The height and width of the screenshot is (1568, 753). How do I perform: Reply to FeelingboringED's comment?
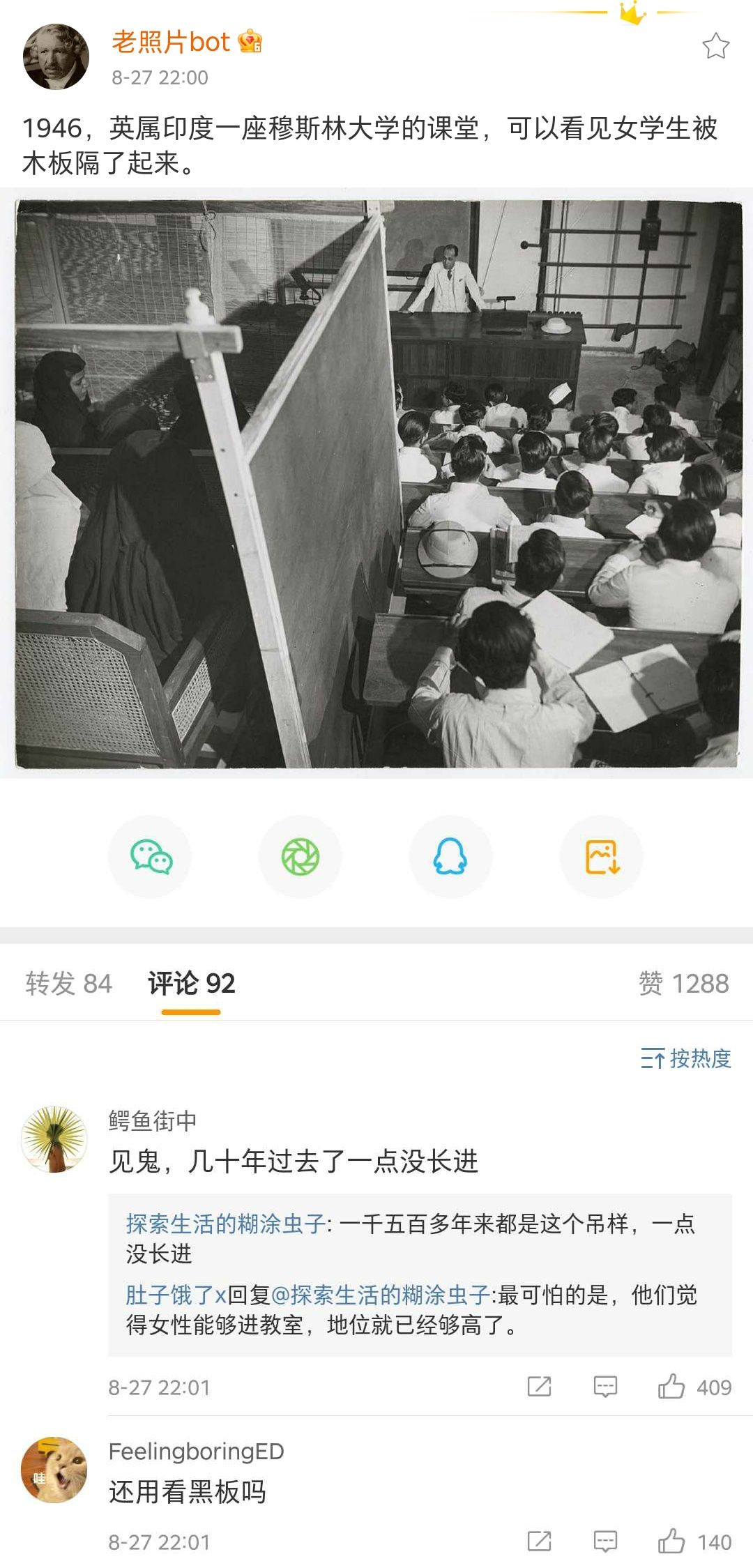click(x=605, y=1542)
